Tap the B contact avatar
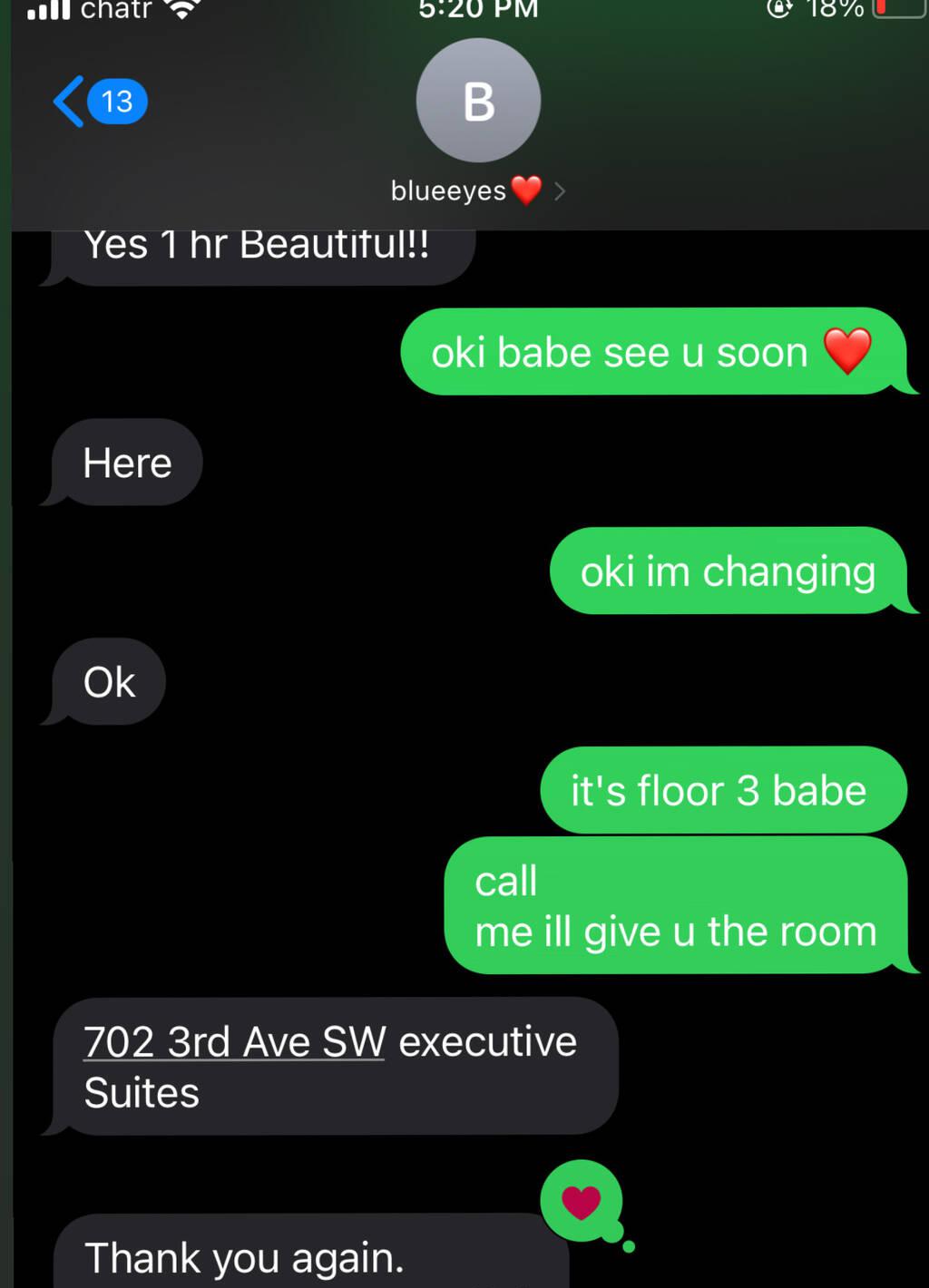Image resolution: width=929 pixels, height=1288 pixels. 478,101
